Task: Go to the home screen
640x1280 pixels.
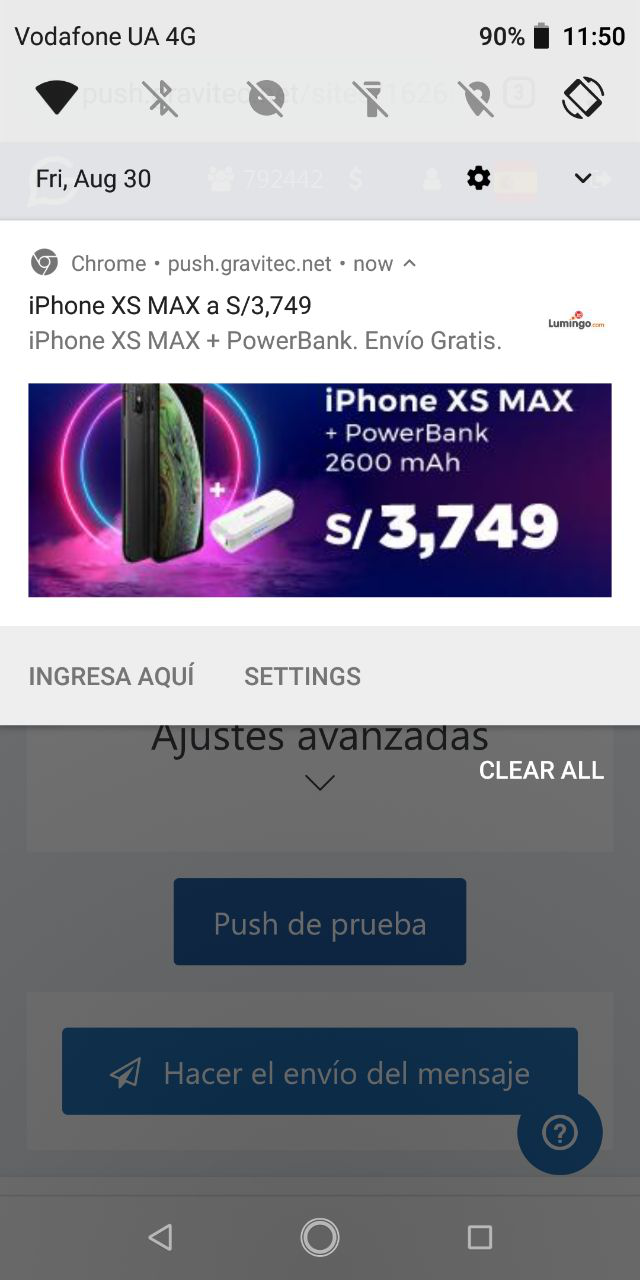Action: coord(320,1237)
